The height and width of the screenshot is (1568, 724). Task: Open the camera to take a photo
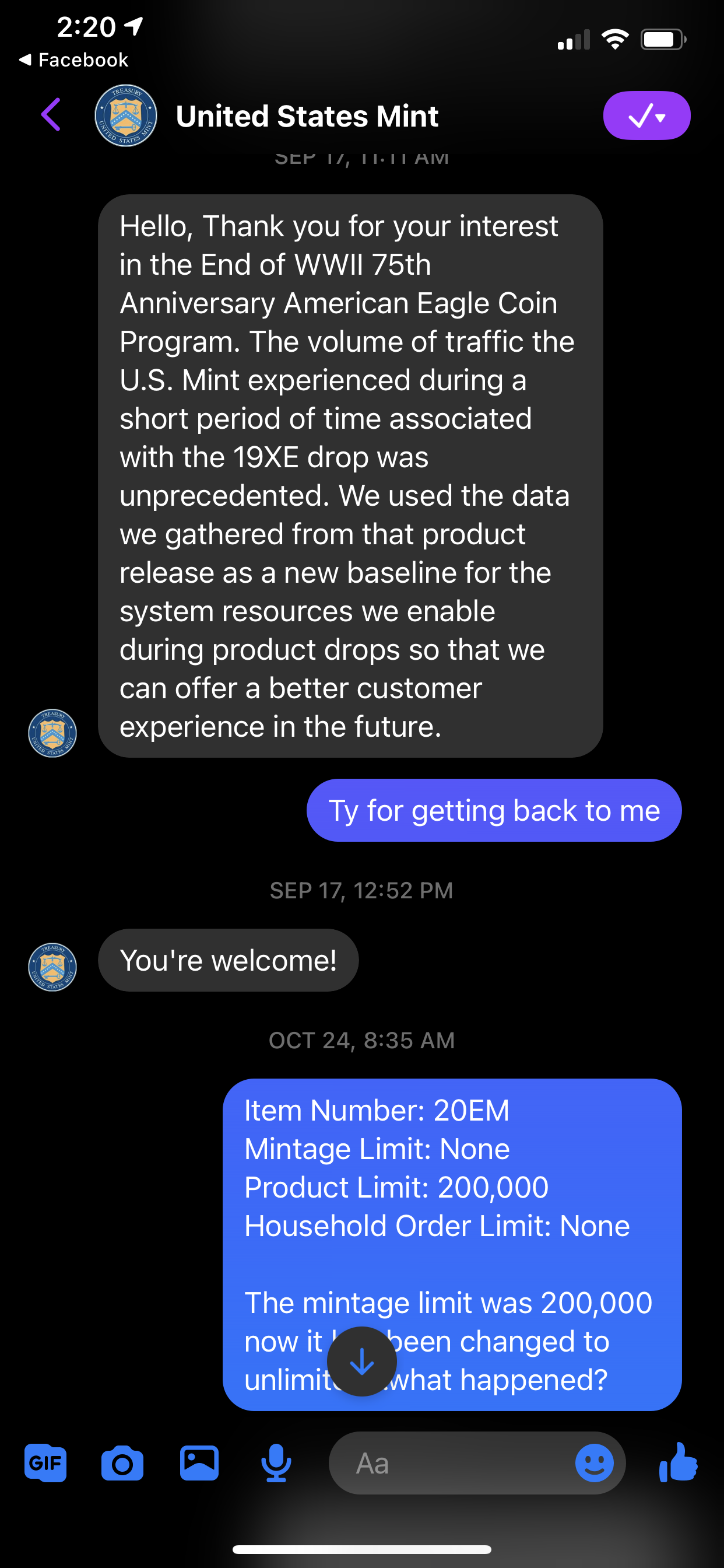click(122, 1462)
